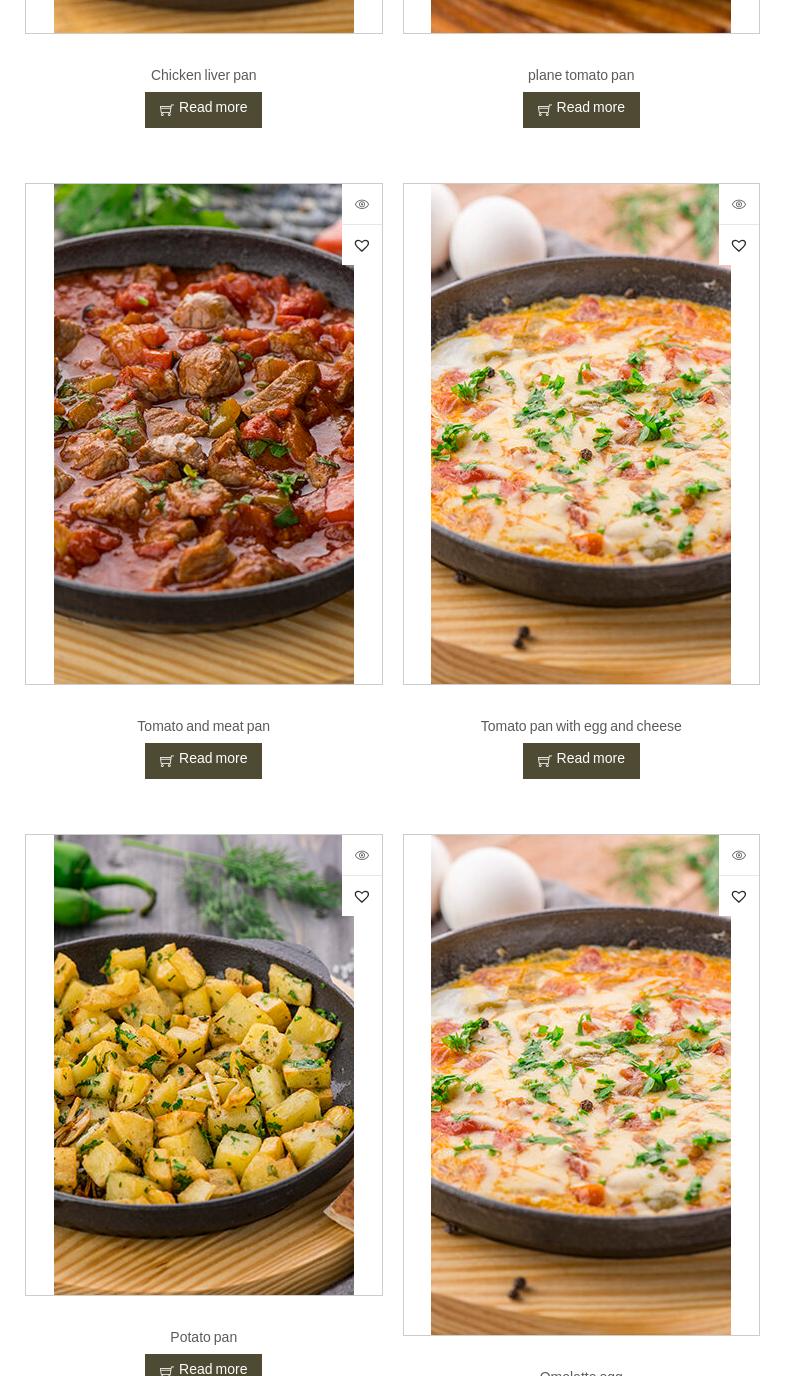Image resolution: width=785 pixels, height=1376 pixels.
Task: Open the Chicken liver pan title link
Action: click(x=203, y=75)
